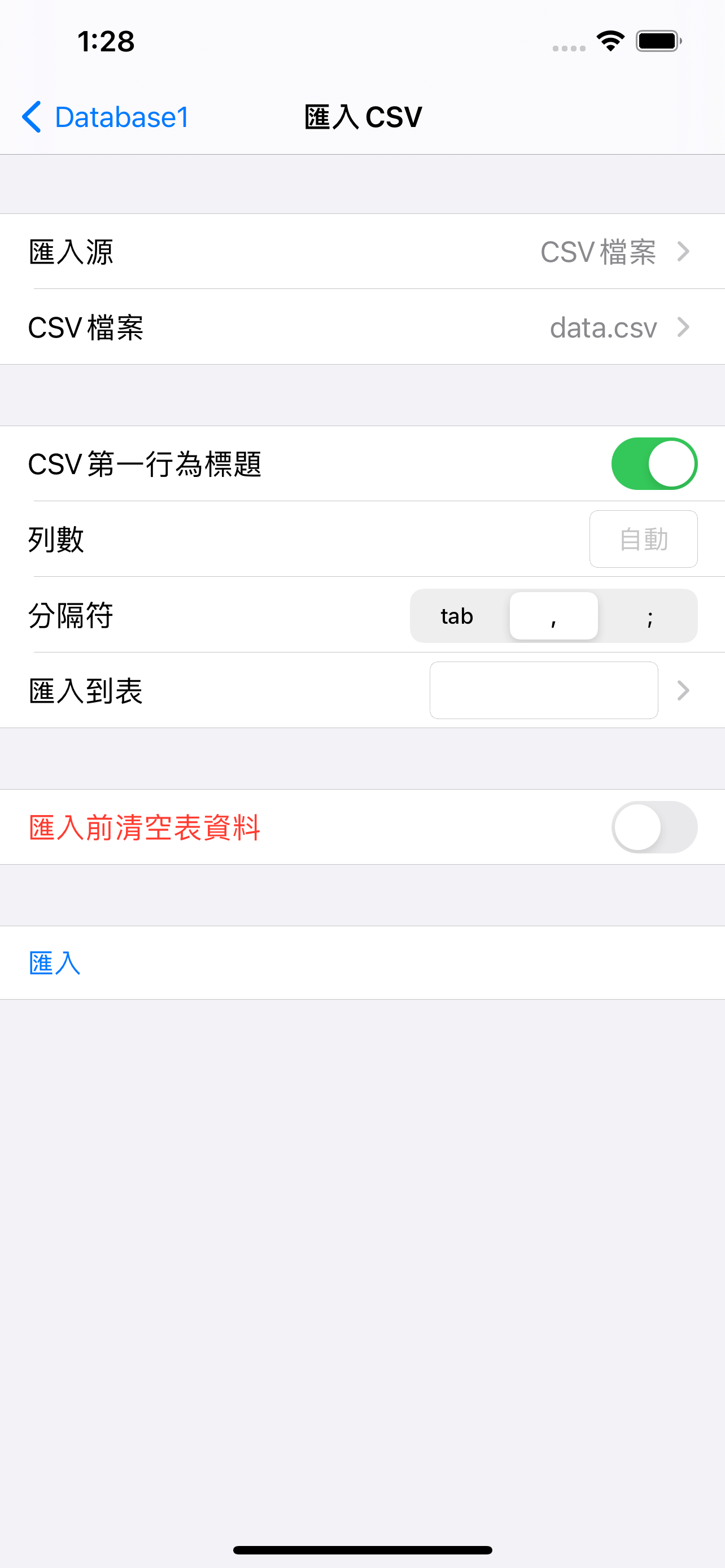Image resolution: width=725 pixels, height=1568 pixels.
Task: Toggle CSV 第一行為標題 switch off
Action: pos(654,464)
